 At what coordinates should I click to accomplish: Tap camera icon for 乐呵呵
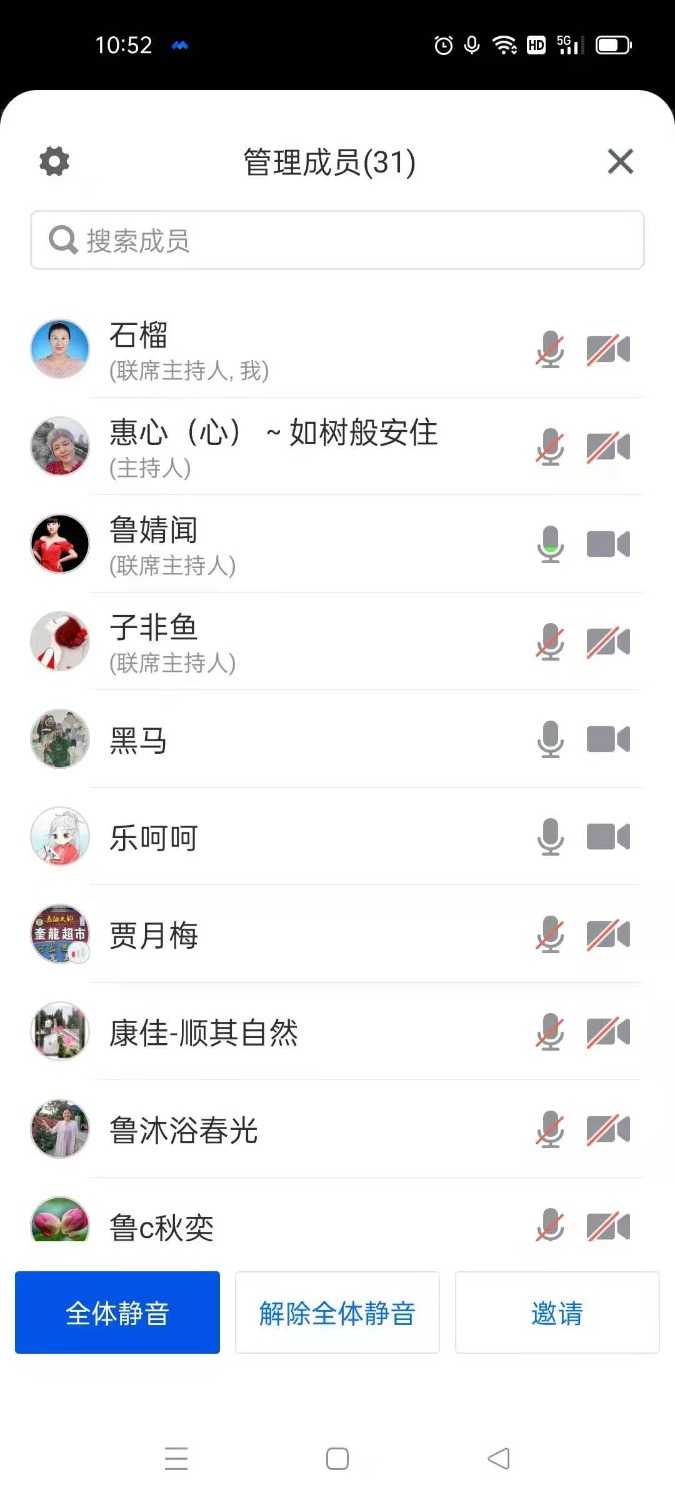click(608, 837)
